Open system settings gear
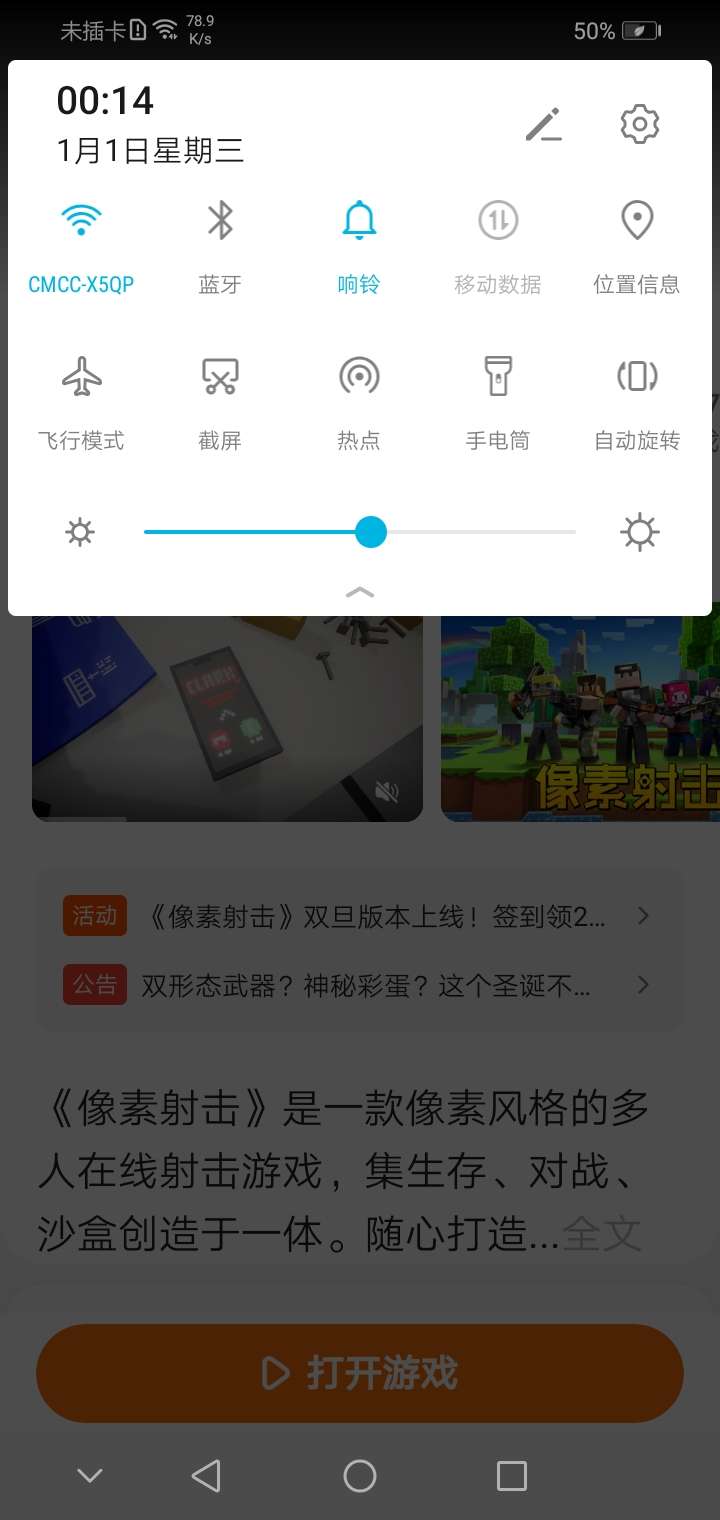 click(x=639, y=125)
